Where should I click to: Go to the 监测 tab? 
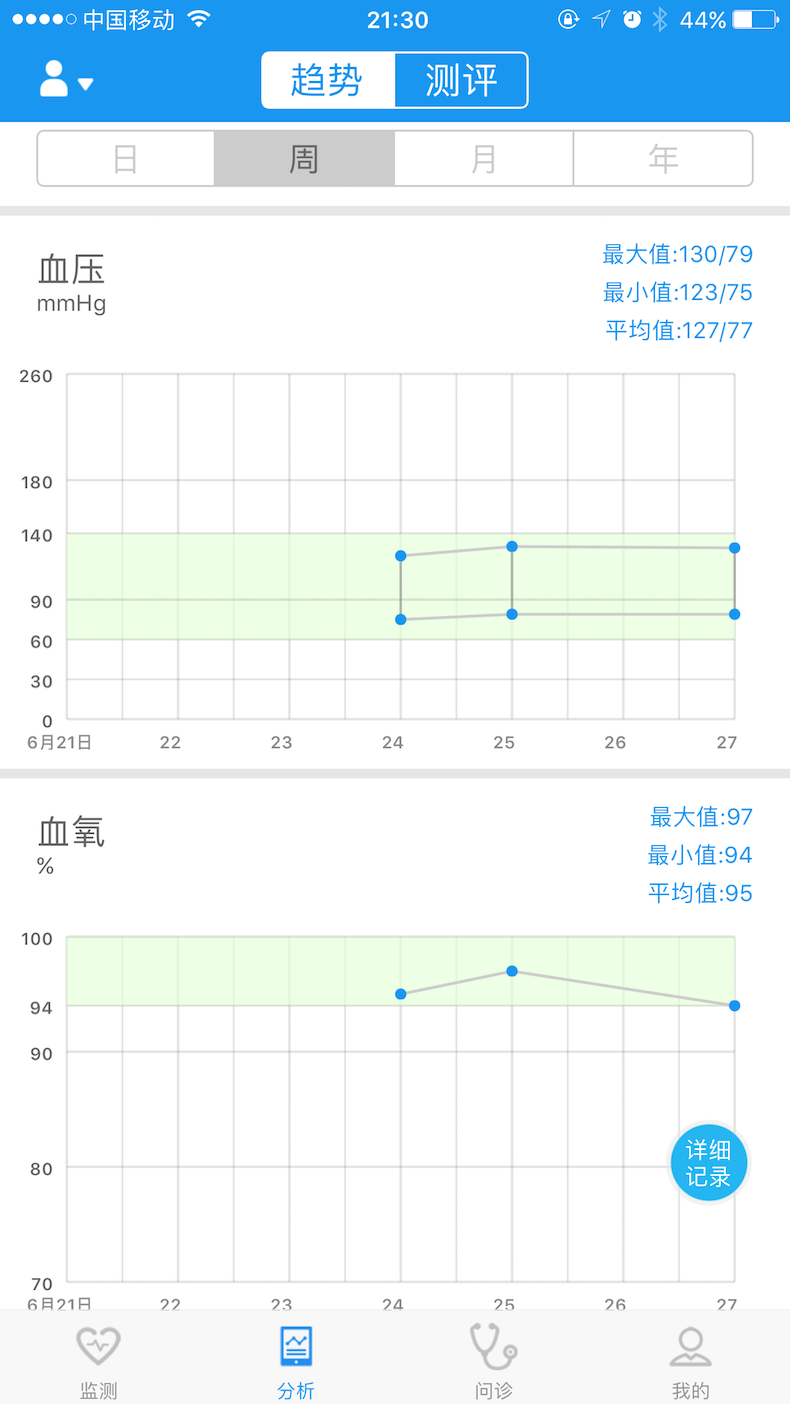coord(98,1361)
